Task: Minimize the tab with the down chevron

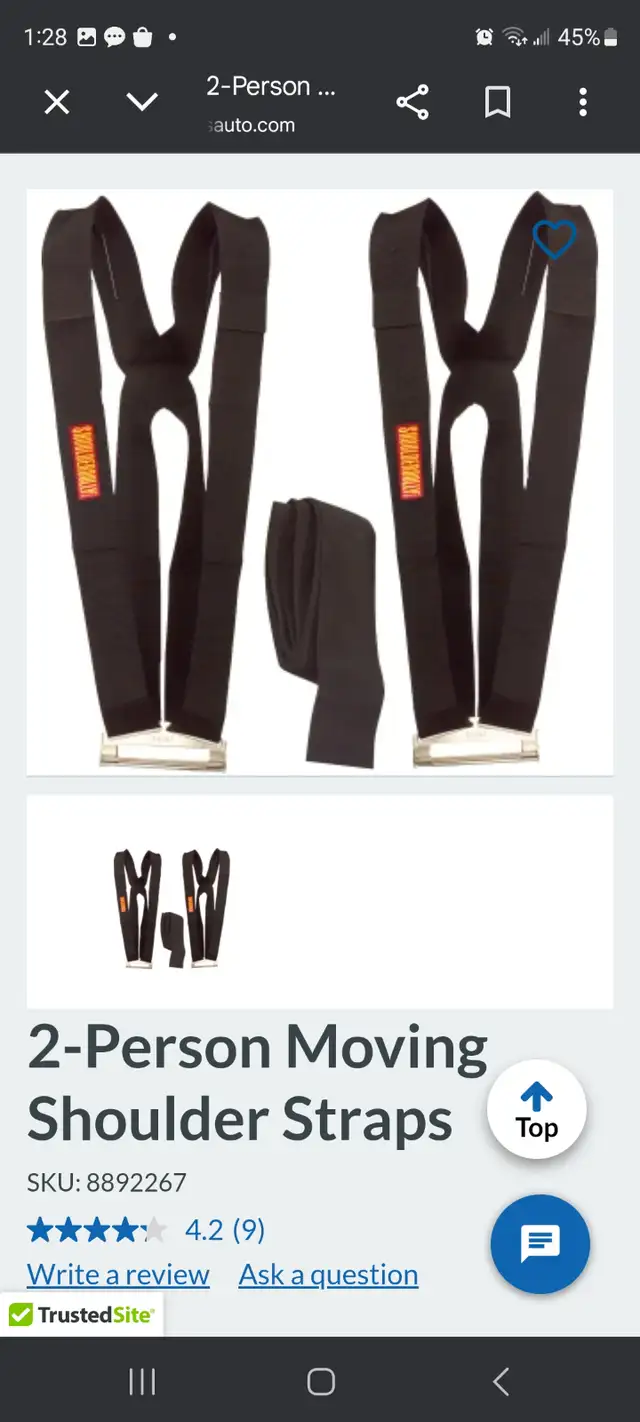Action: pos(143,102)
